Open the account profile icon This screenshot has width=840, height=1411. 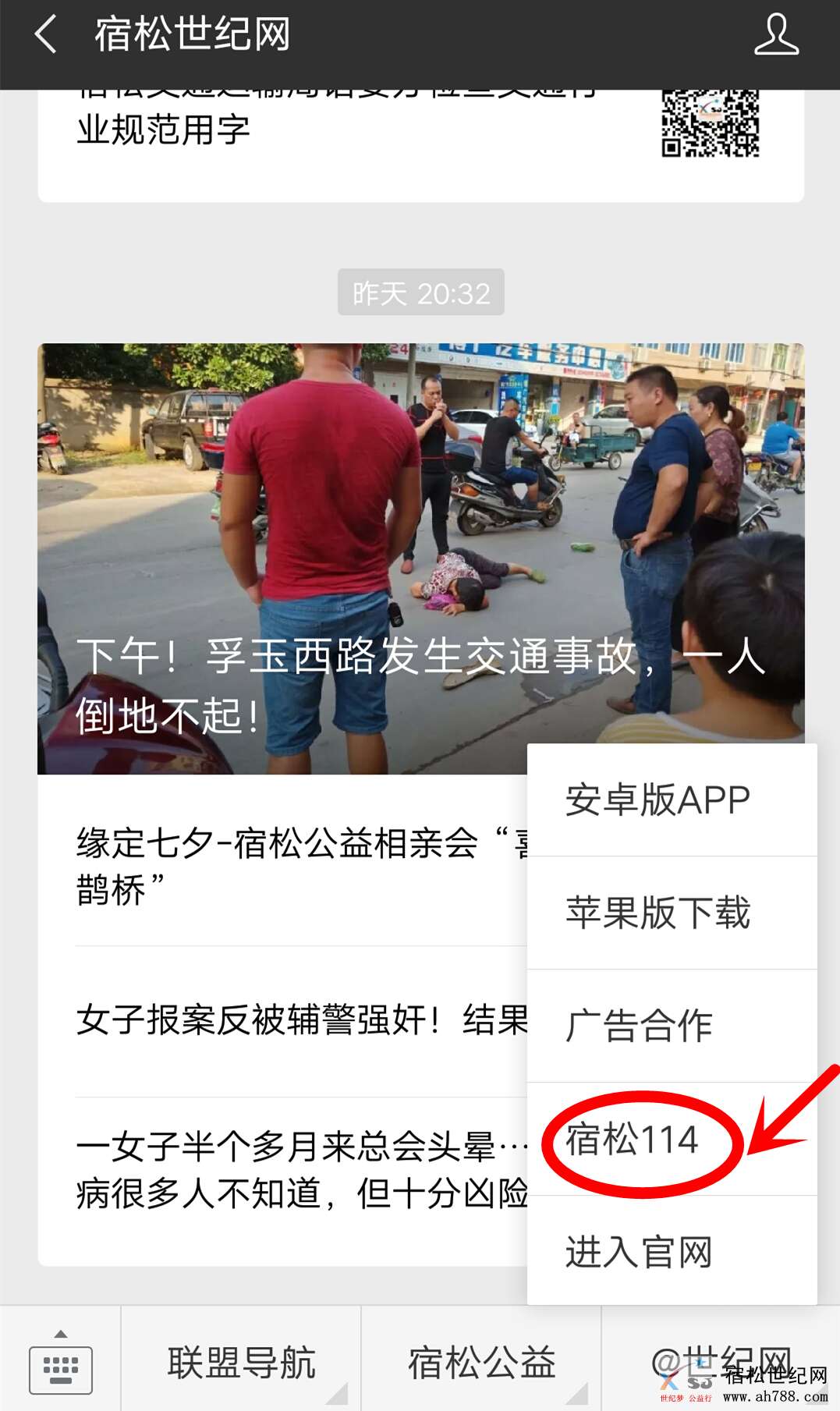pyautogui.click(x=776, y=35)
